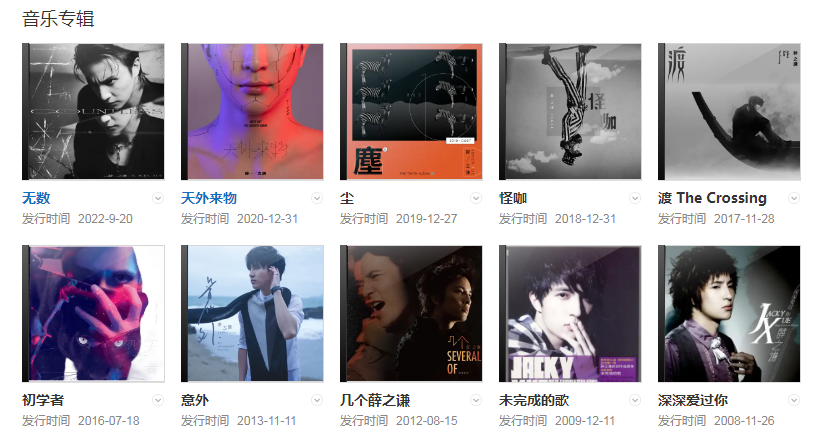Tap the 无数 album title link
817x443 pixels.
click(x=36, y=198)
